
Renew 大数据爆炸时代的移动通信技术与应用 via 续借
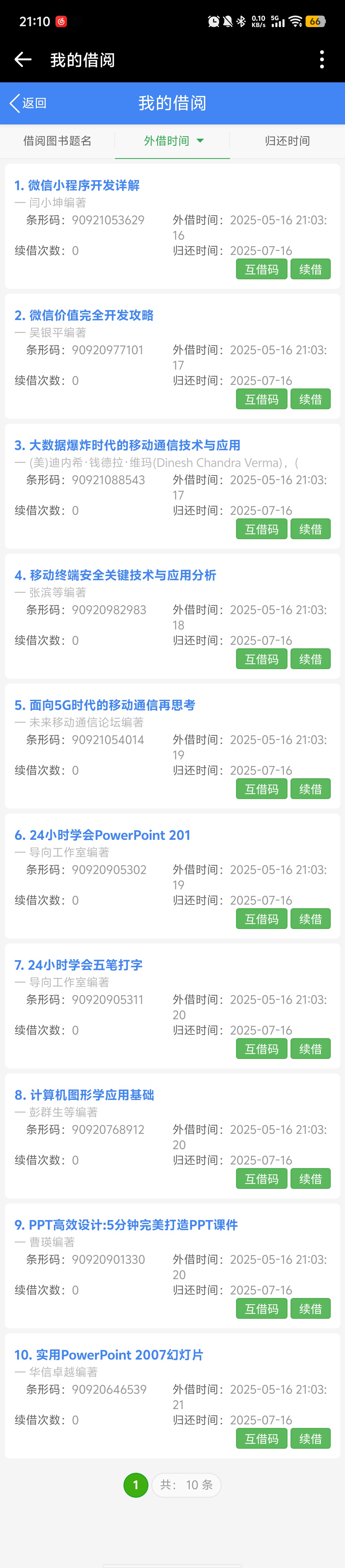310,529
